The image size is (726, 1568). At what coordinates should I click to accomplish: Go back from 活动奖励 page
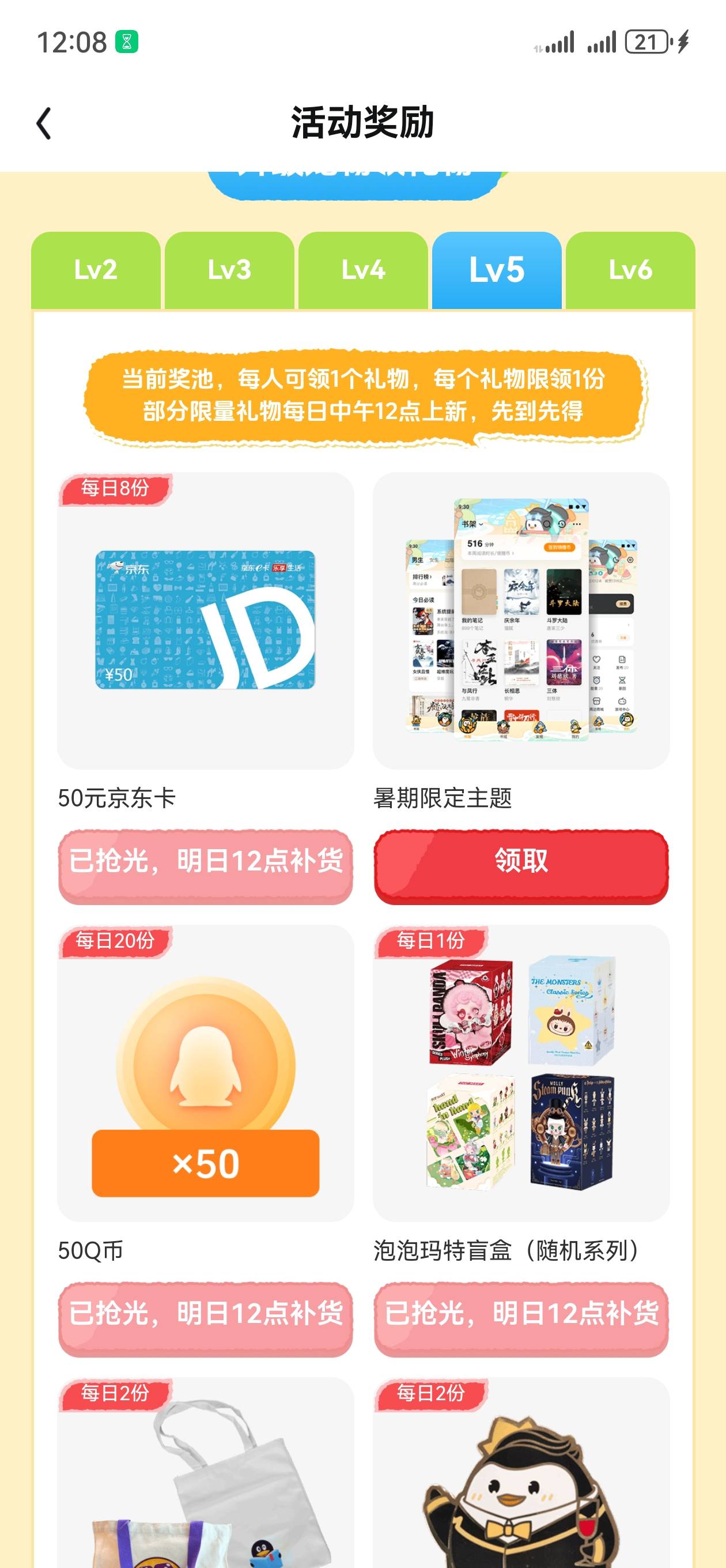[x=44, y=123]
